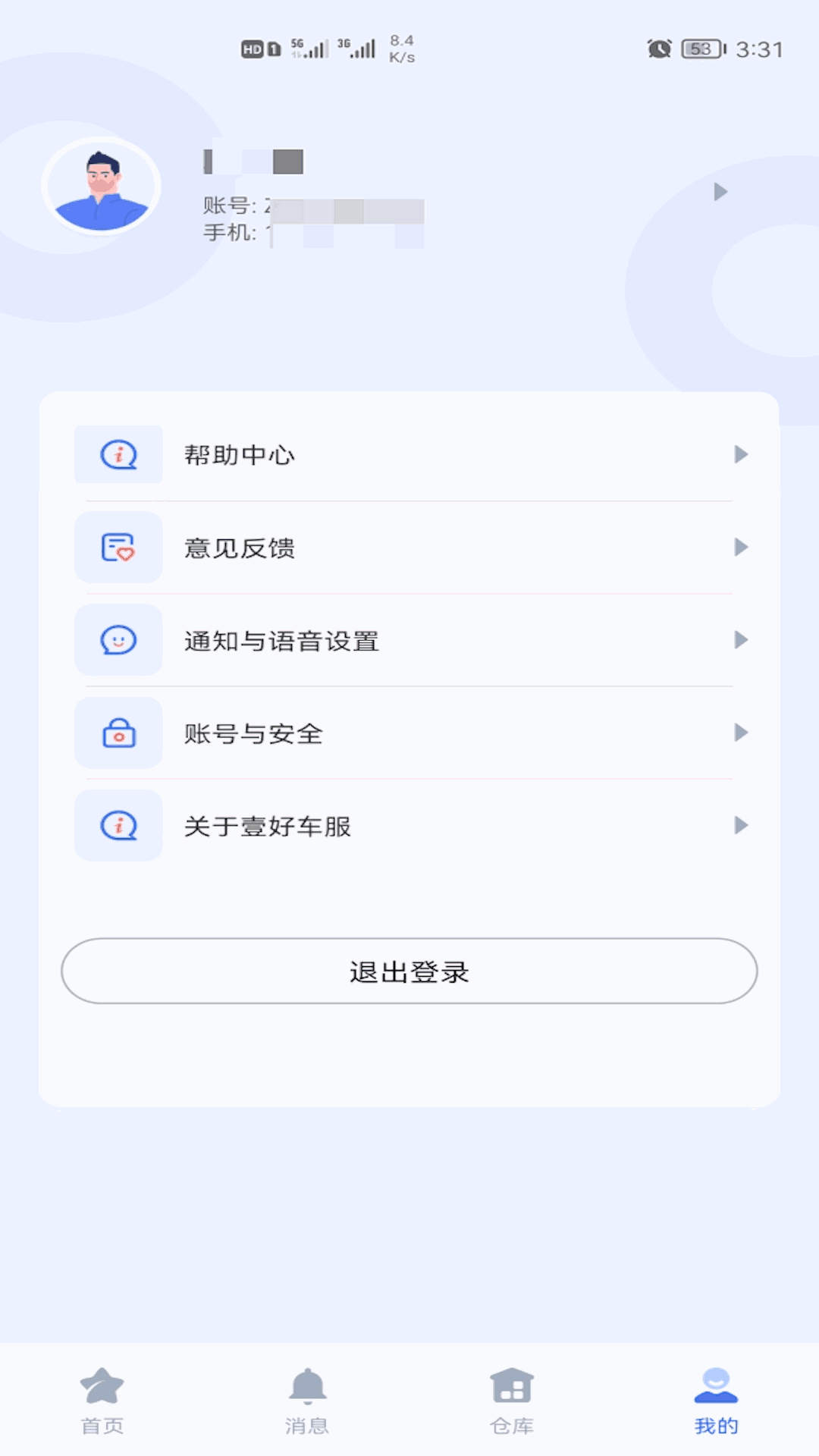Open 关于壹好车服 about page

pos(409,825)
